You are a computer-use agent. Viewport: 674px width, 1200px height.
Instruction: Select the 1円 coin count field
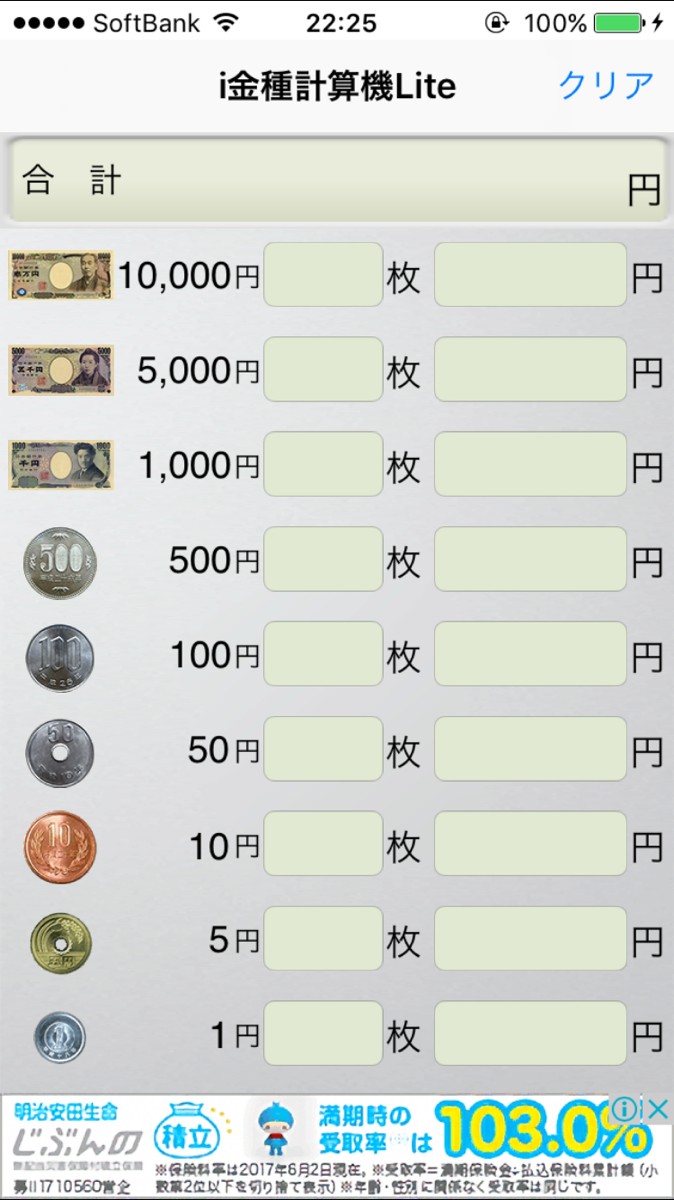coord(323,1035)
